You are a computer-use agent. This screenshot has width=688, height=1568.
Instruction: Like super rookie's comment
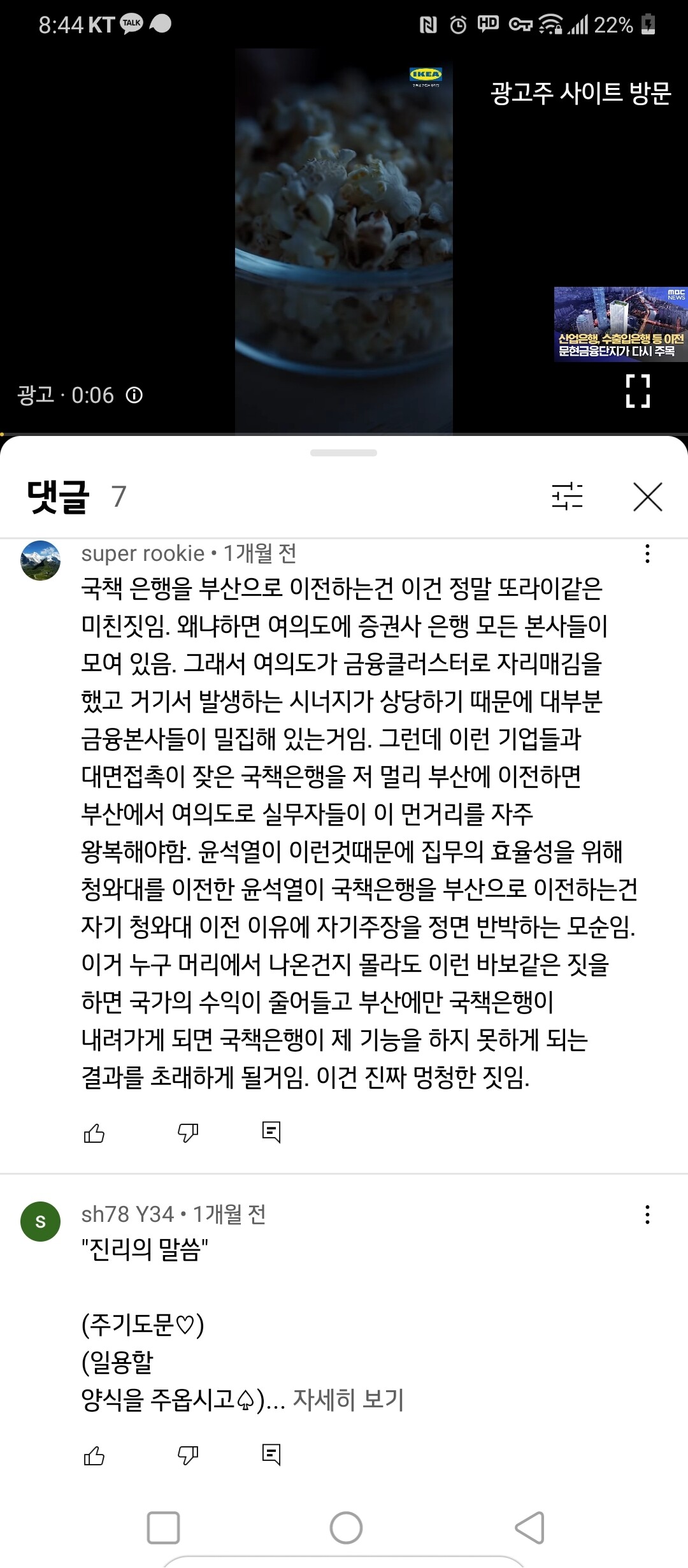[x=94, y=1133]
